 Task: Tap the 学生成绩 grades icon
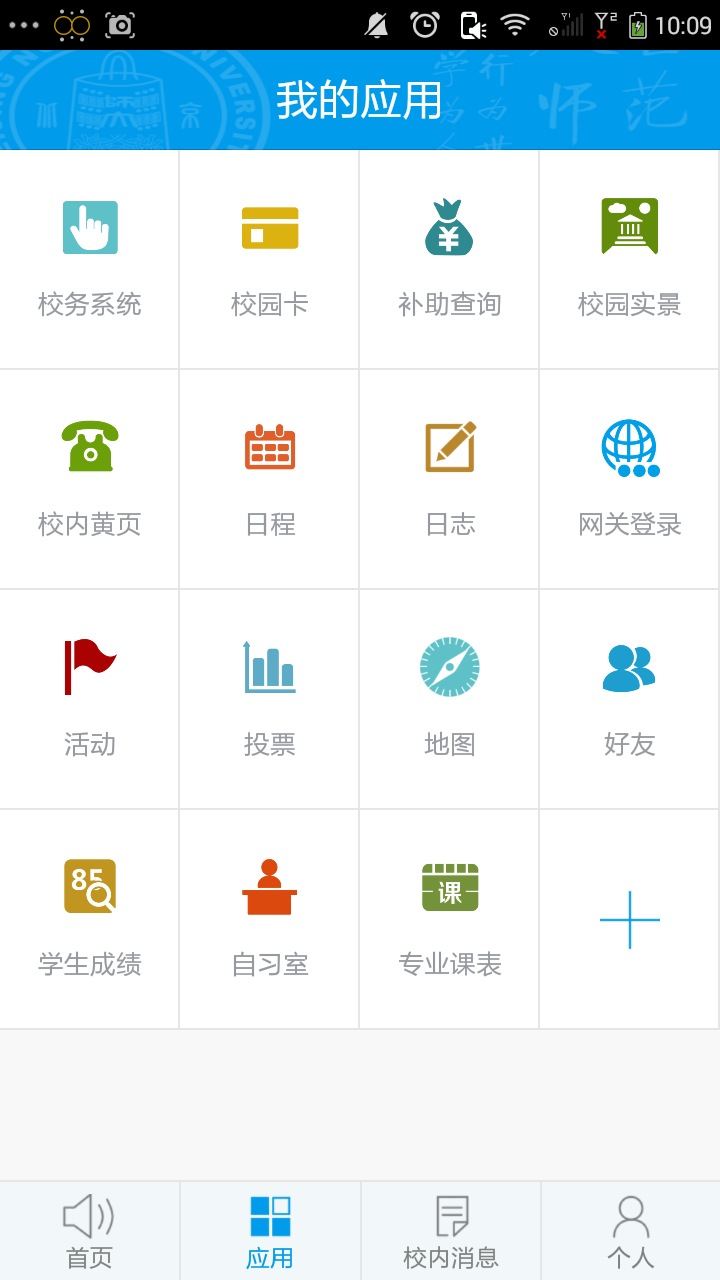click(x=89, y=887)
